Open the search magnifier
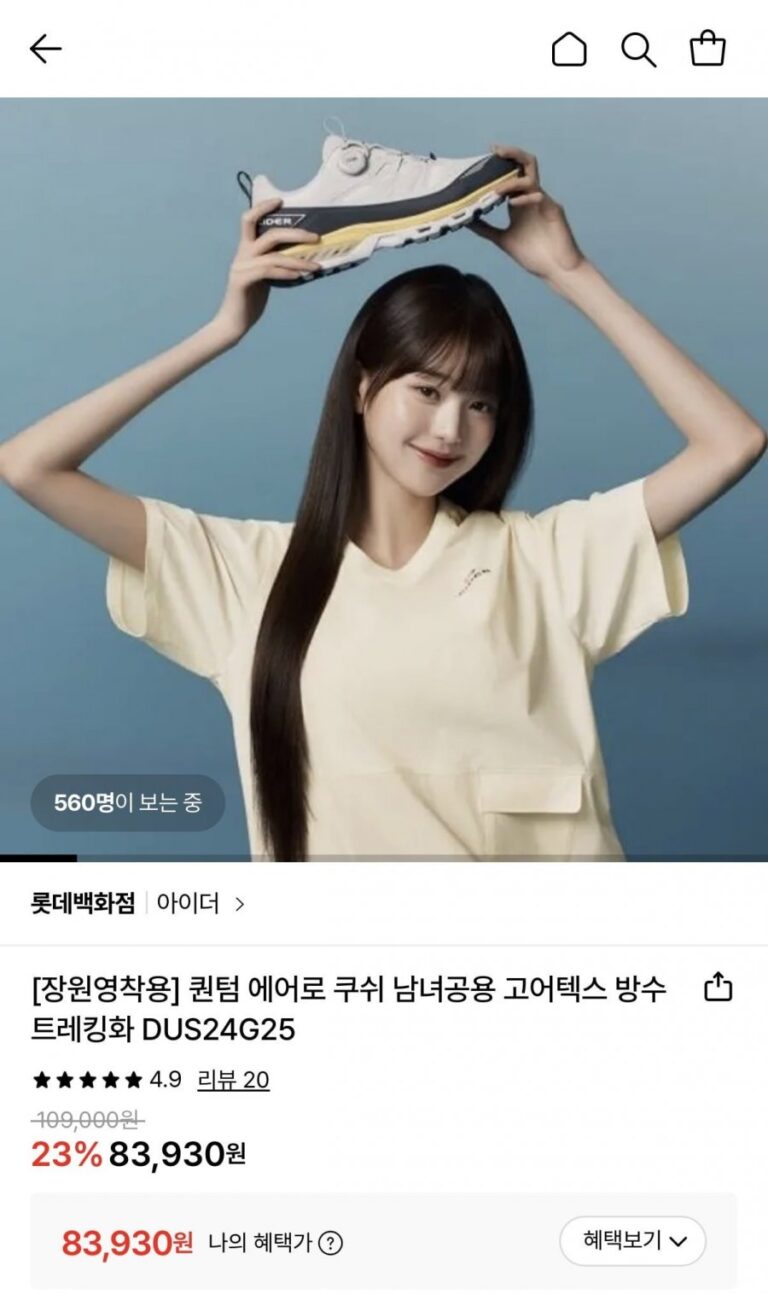768x1294 pixels. [x=638, y=48]
